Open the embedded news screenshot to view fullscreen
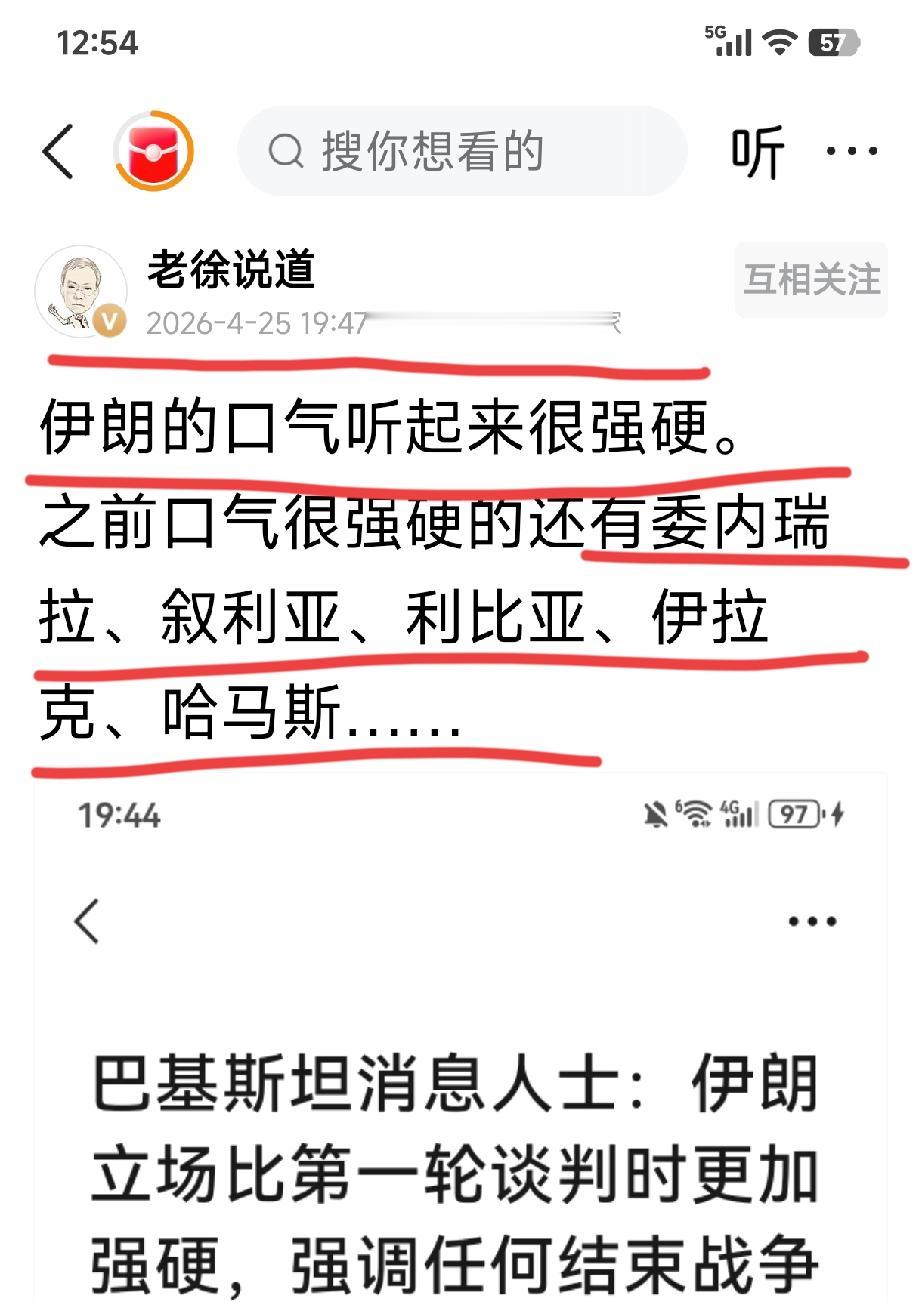The width and height of the screenshot is (922, 1302). (x=460, y=1050)
